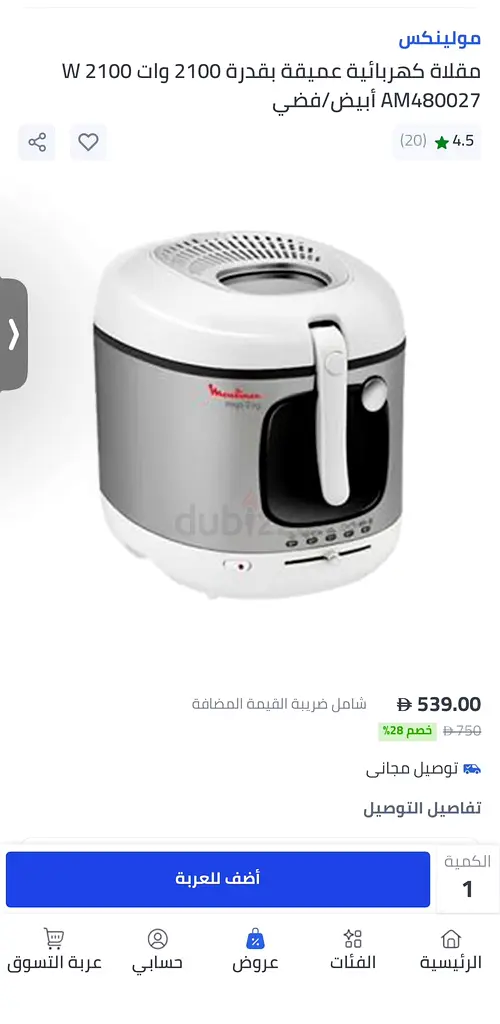Tap the side arrow handle on the left edge
Image resolution: width=500 pixels, height=1024 pixels.
click(13, 334)
